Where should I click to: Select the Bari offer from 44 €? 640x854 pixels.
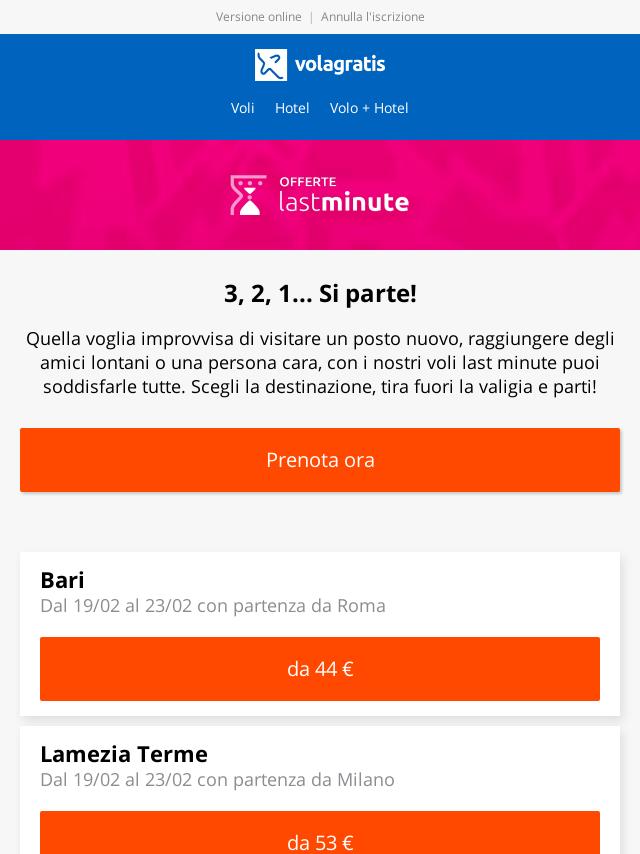click(x=320, y=669)
